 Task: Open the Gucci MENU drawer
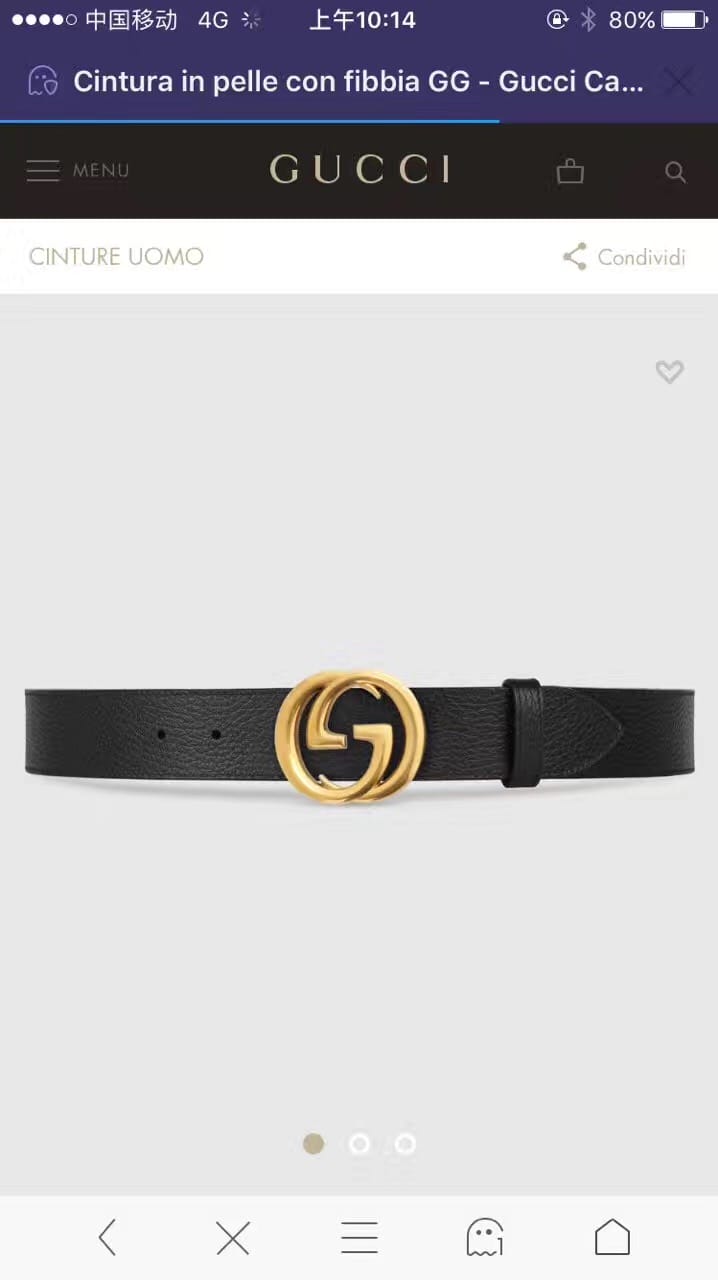point(77,171)
